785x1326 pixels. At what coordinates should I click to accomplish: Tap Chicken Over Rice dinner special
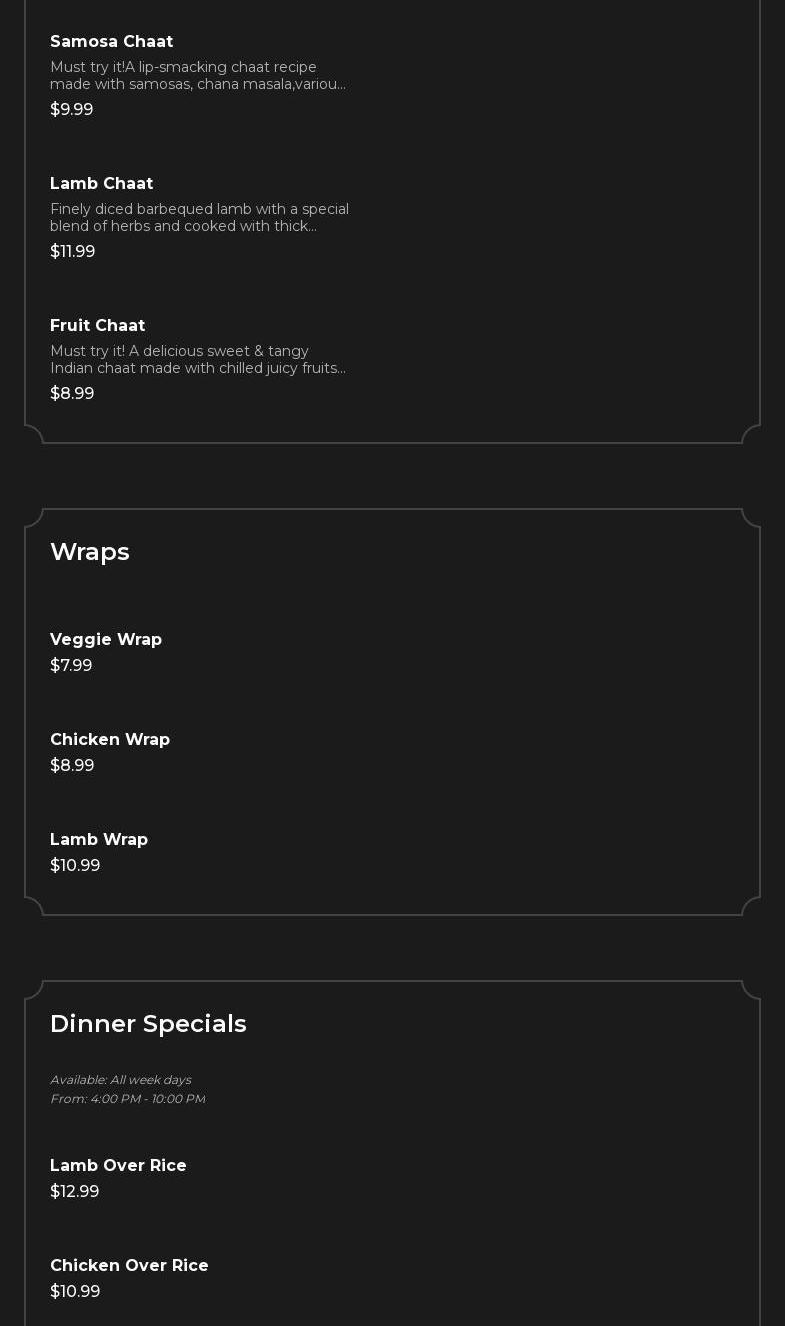200,1278
